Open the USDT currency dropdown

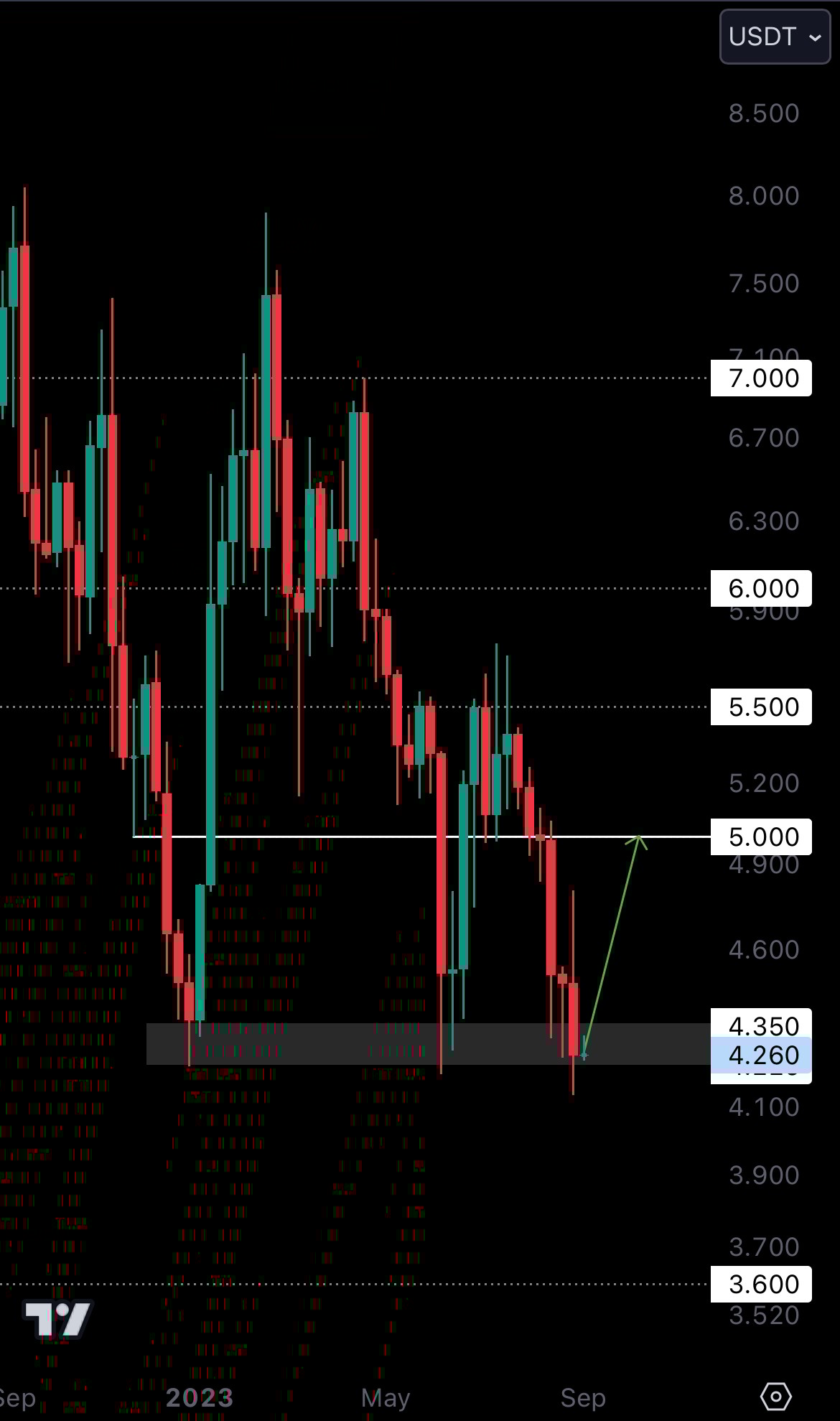click(x=774, y=37)
